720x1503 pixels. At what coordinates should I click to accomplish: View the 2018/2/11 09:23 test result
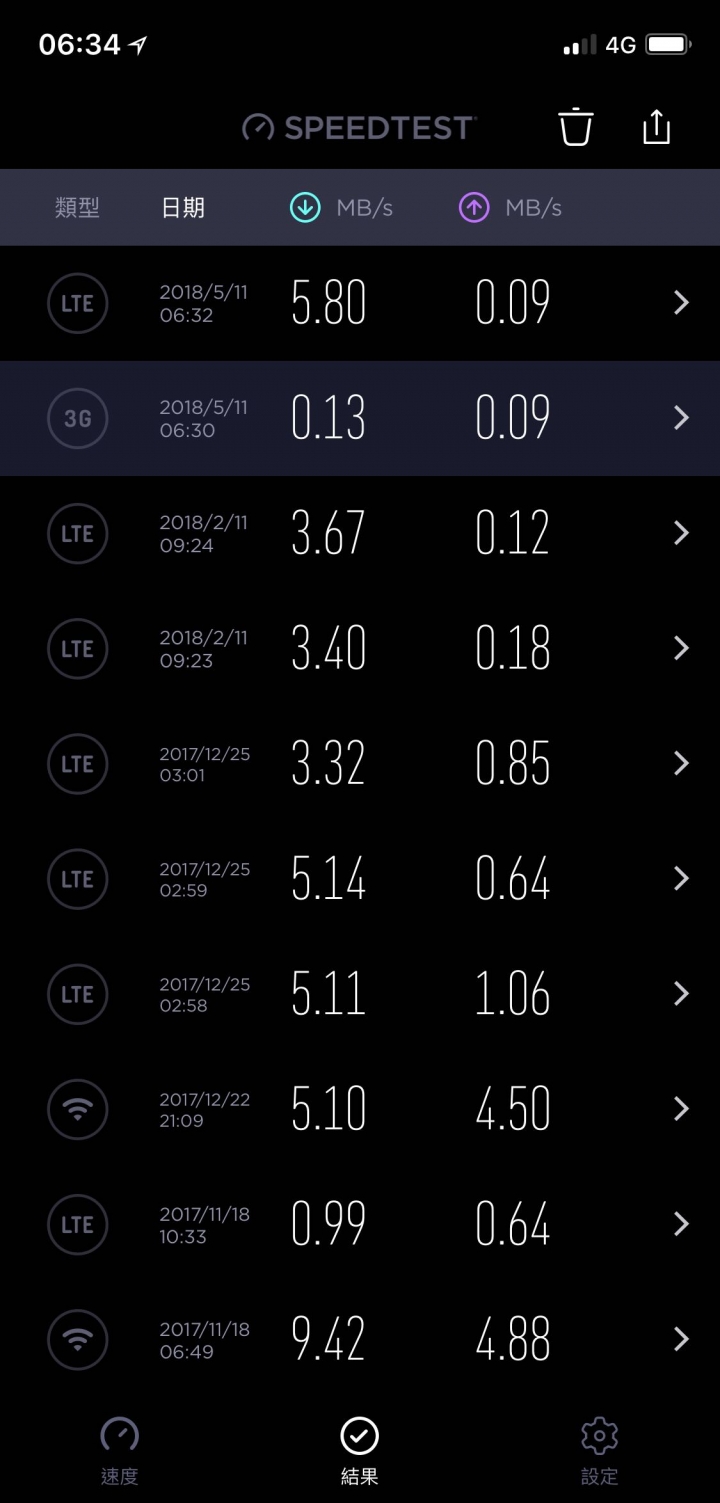coord(360,648)
